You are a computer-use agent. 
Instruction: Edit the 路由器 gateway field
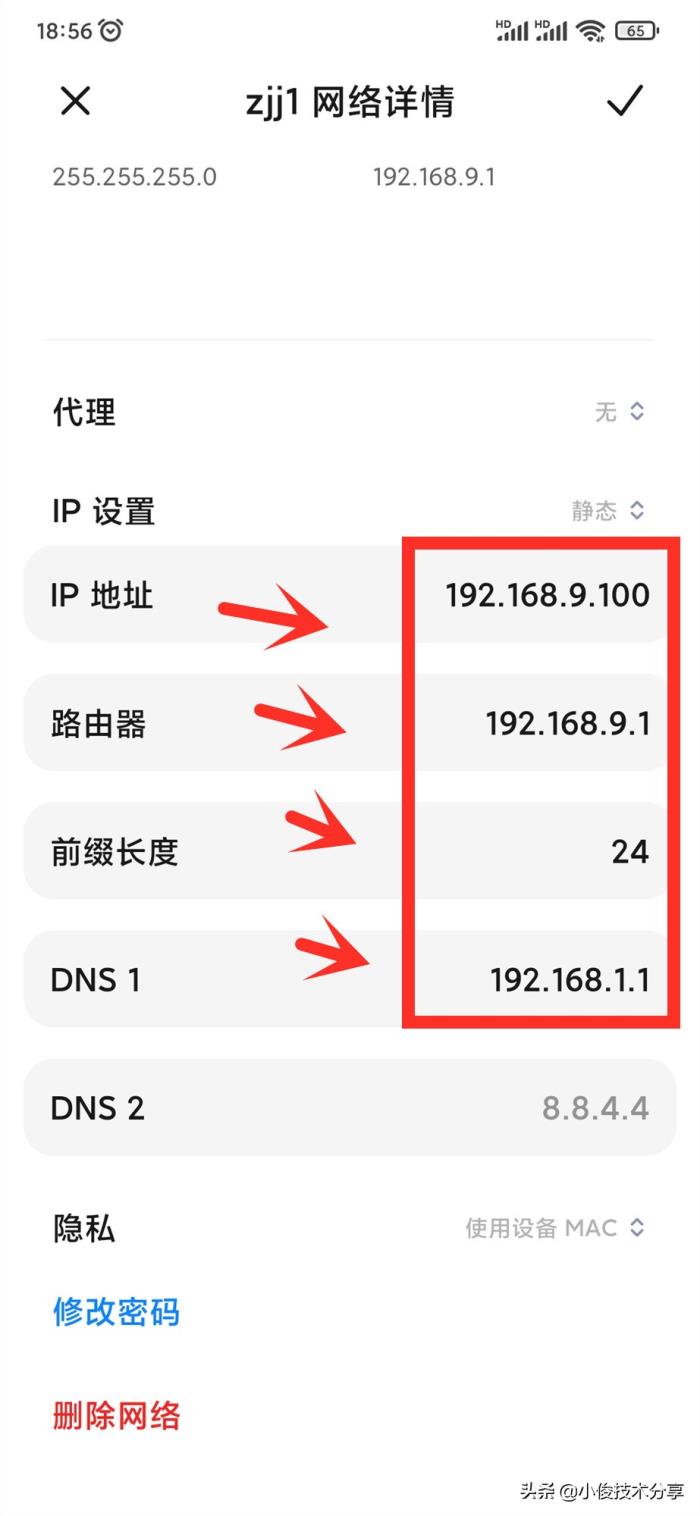tap(566, 723)
